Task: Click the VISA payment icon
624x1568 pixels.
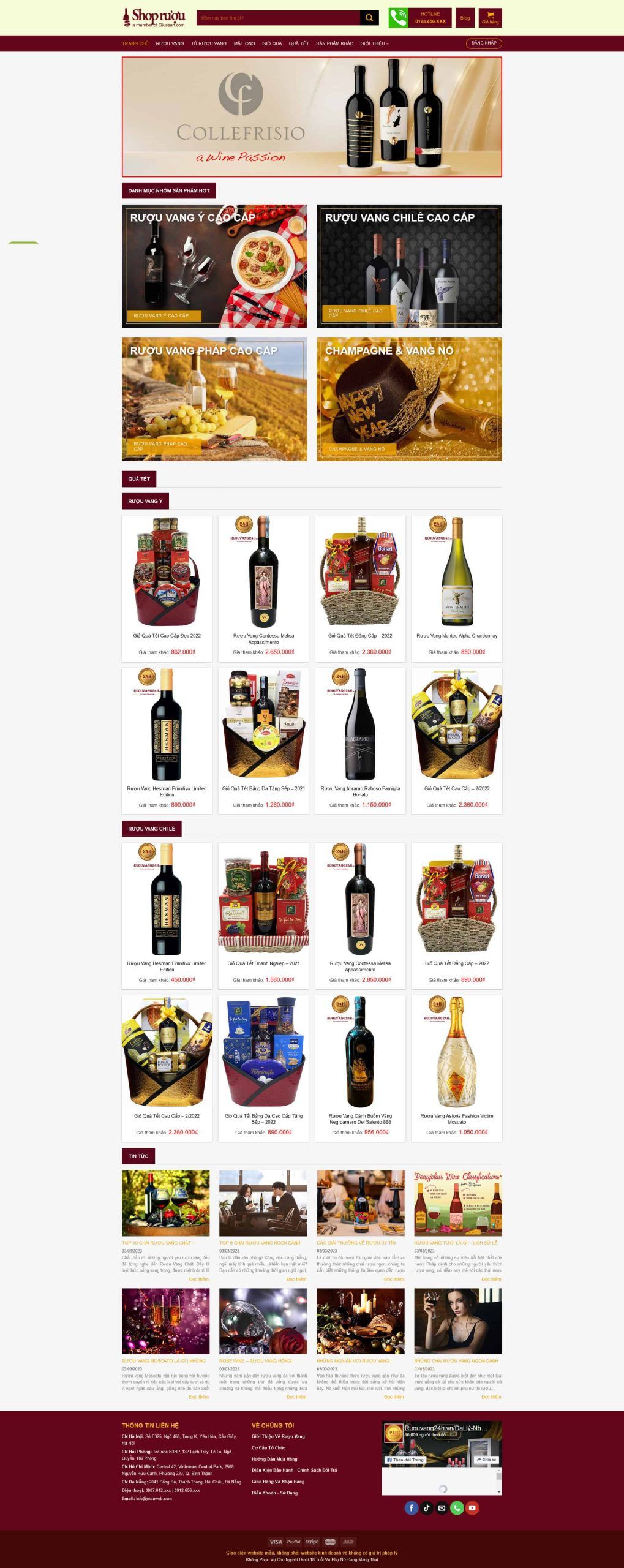Action: (x=276, y=1541)
